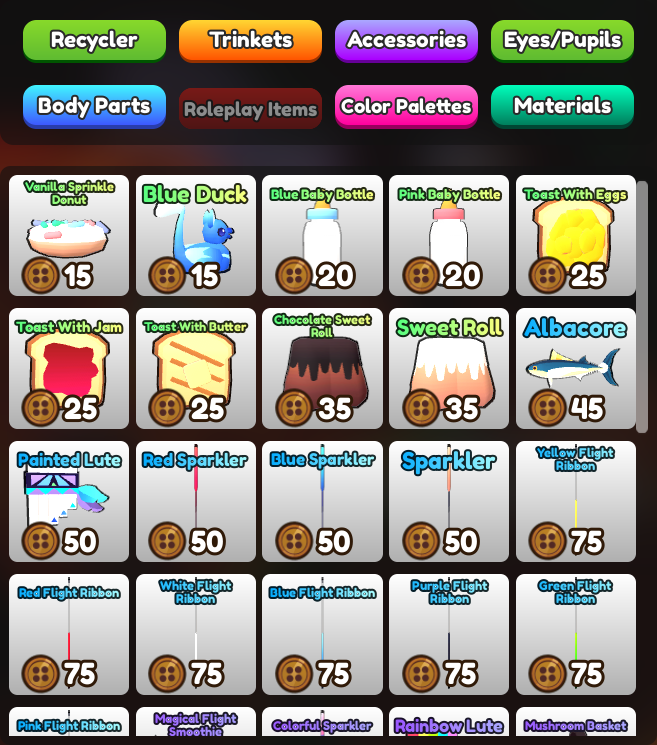
Task: Select the Vanilla Sprinkle Donut item
Action: tap(69, 236)
